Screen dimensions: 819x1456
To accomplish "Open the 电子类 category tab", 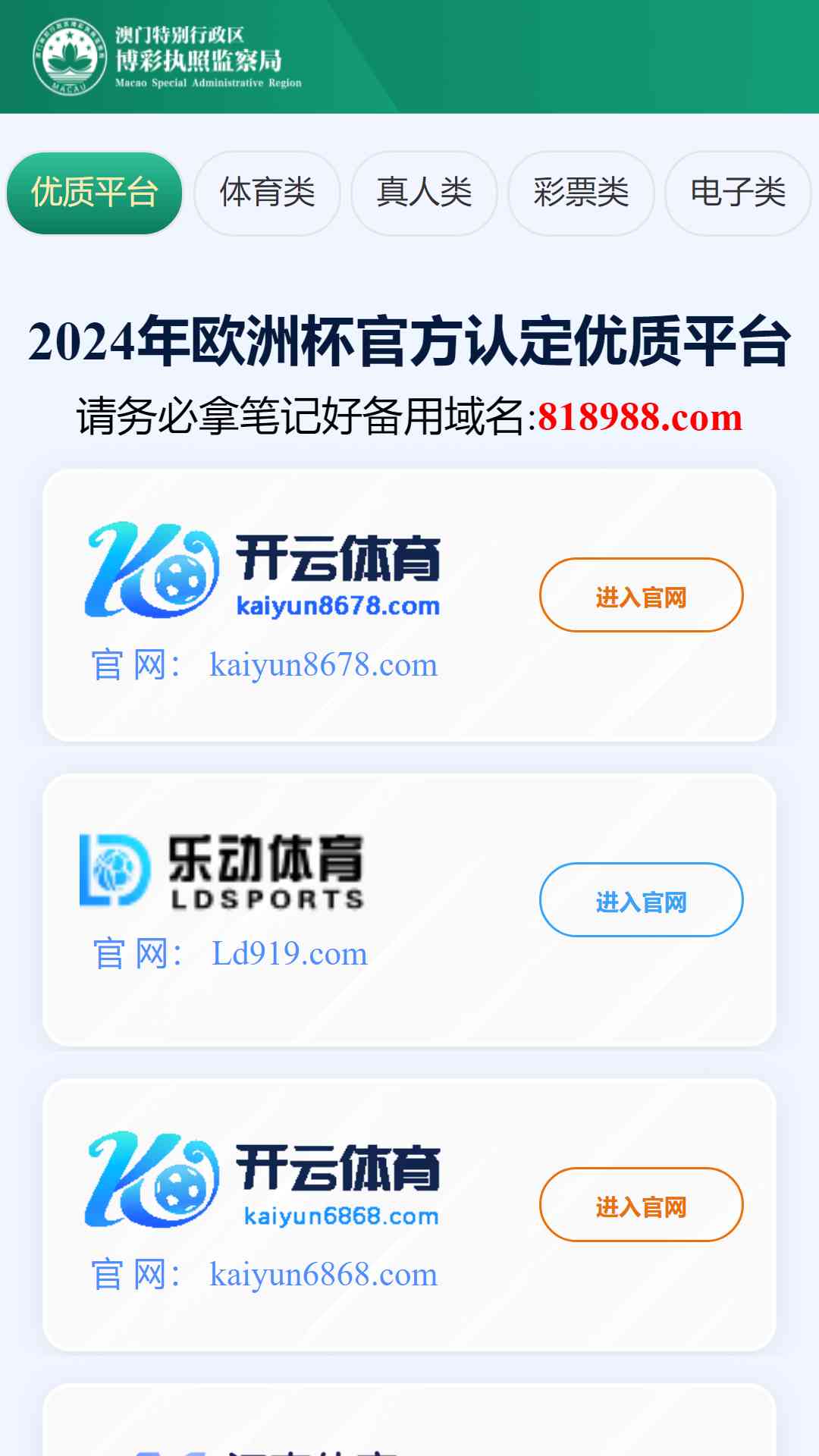I will [737, 193].
